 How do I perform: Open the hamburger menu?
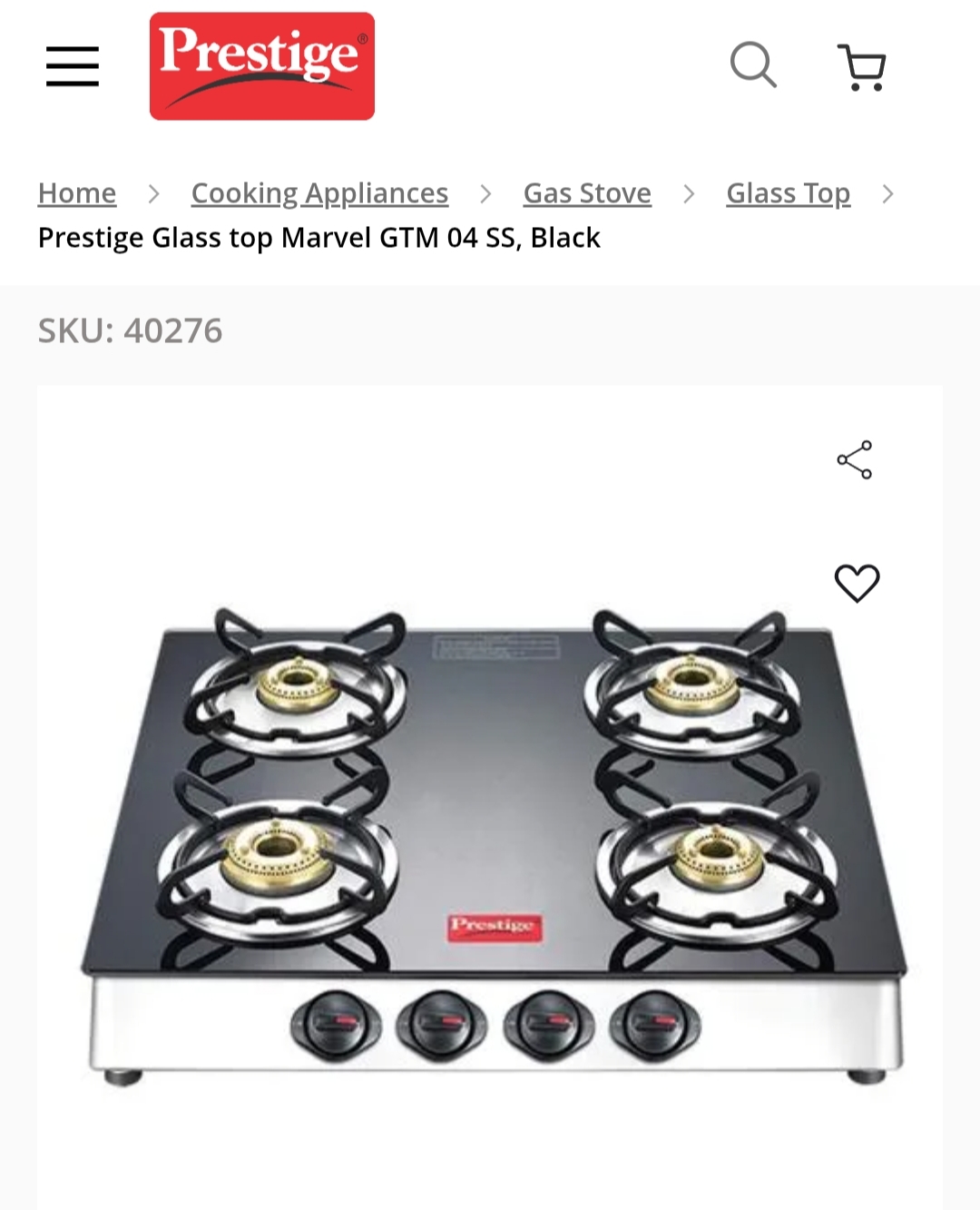73,66
